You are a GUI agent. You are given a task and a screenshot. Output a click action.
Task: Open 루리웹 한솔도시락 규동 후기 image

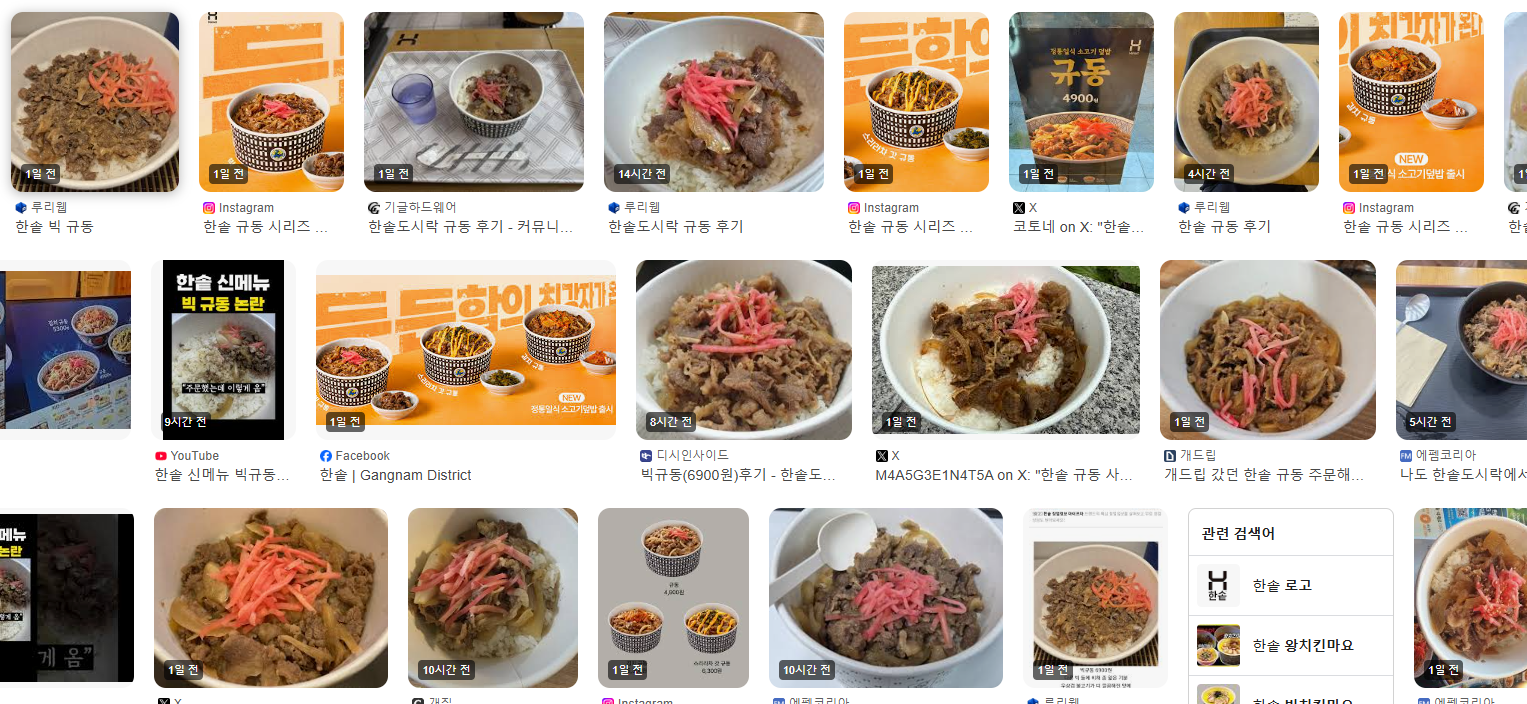713,102
